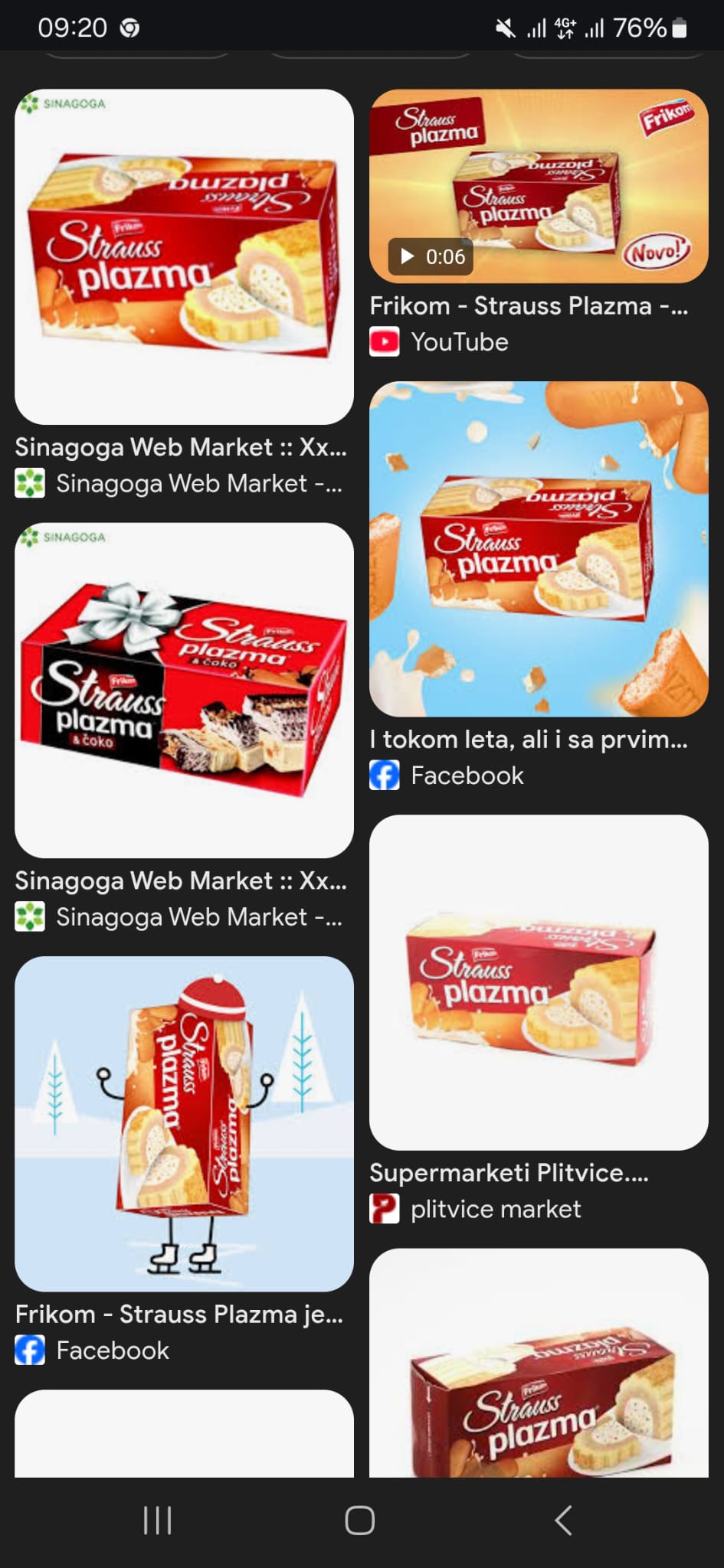
Task: Go to the home screen
Action: pos(360,1521)
